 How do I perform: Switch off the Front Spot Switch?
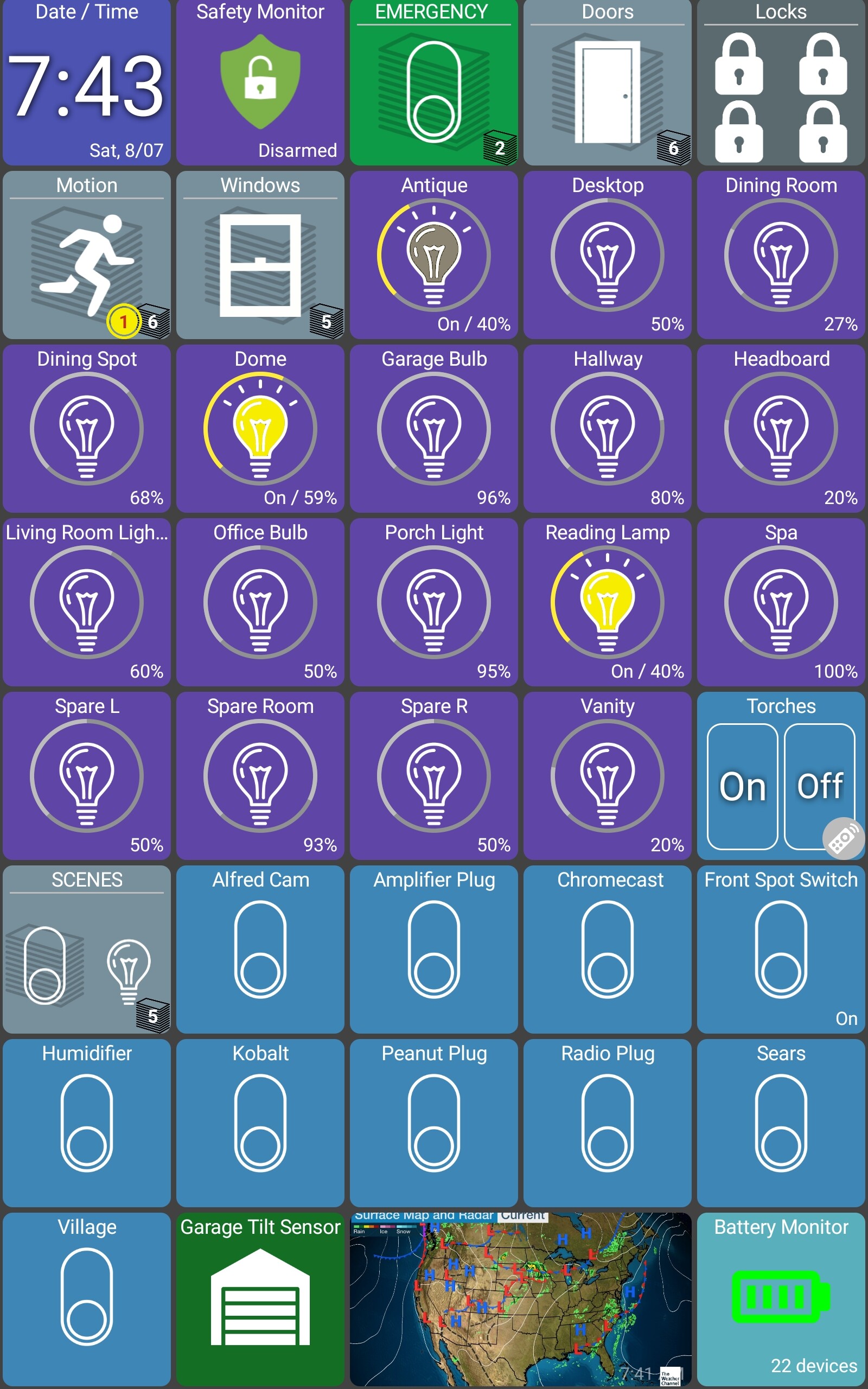781,950
